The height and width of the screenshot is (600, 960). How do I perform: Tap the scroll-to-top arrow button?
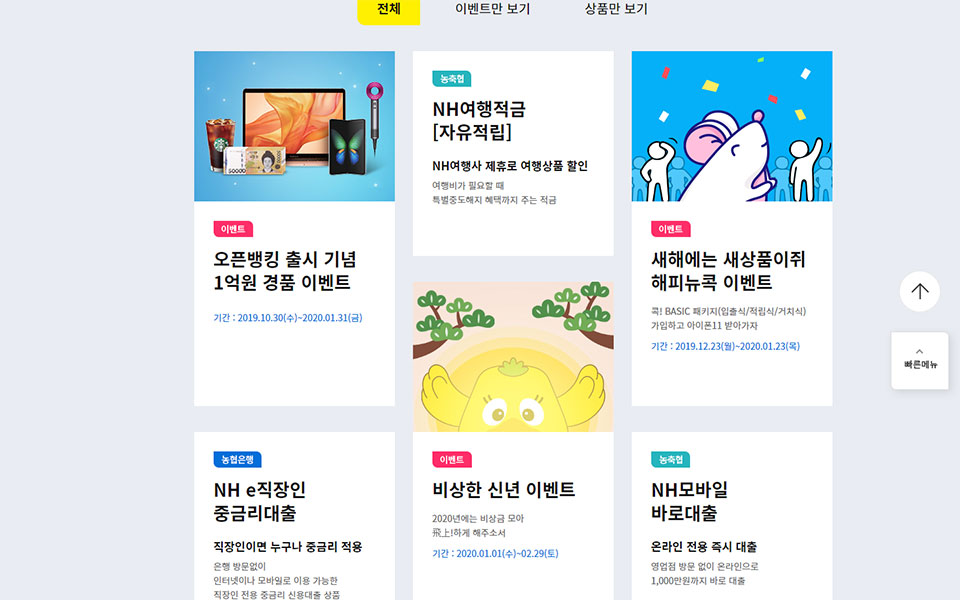919,292
